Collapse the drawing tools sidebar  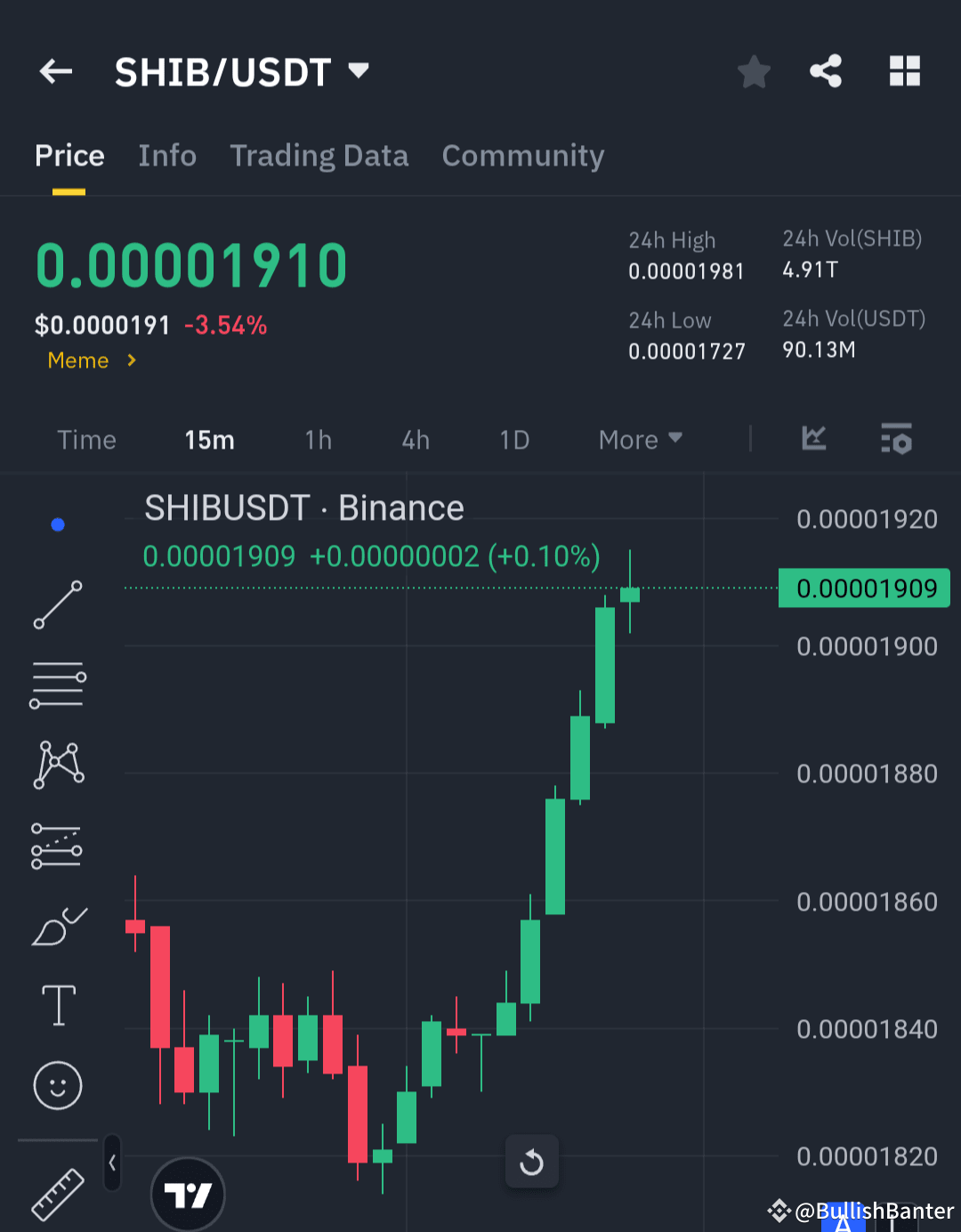tap(111, 1163)
